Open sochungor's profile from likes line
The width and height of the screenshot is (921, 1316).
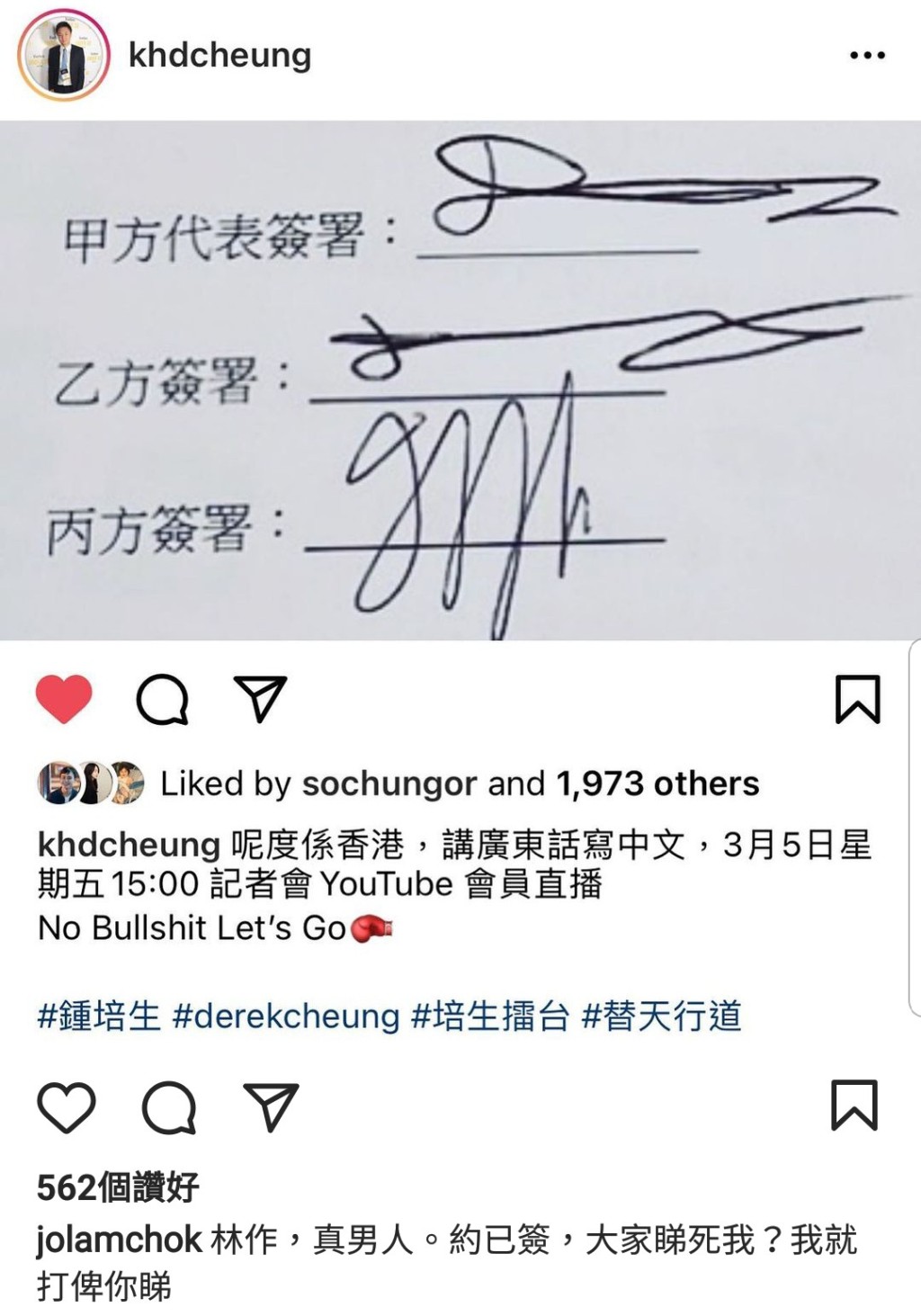389,783
